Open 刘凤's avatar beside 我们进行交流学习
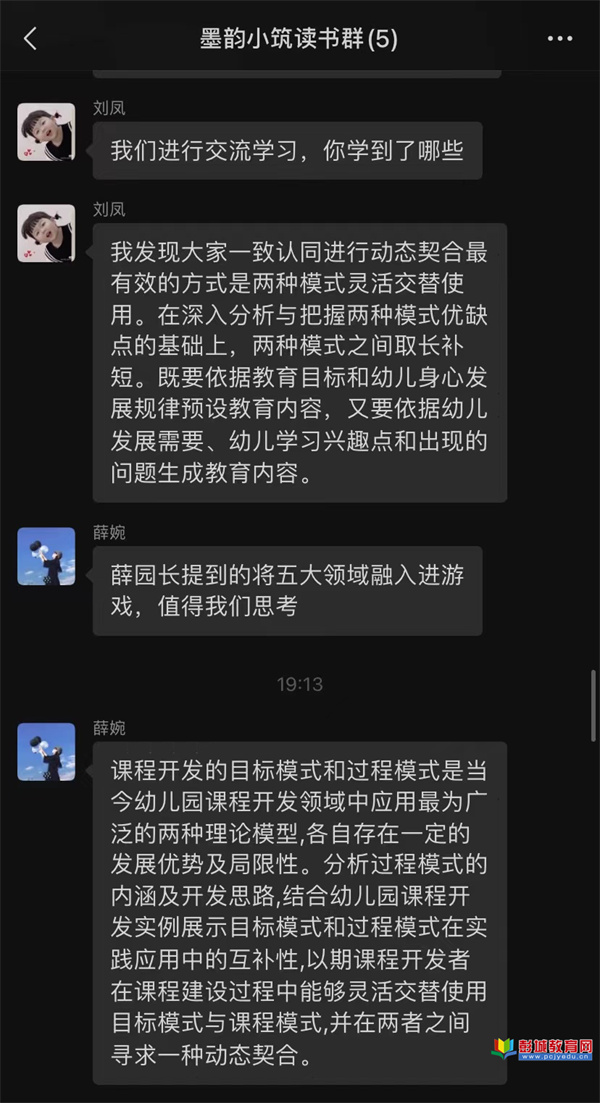The height and width of the screenshot is (1103, 600). point(46,132)
